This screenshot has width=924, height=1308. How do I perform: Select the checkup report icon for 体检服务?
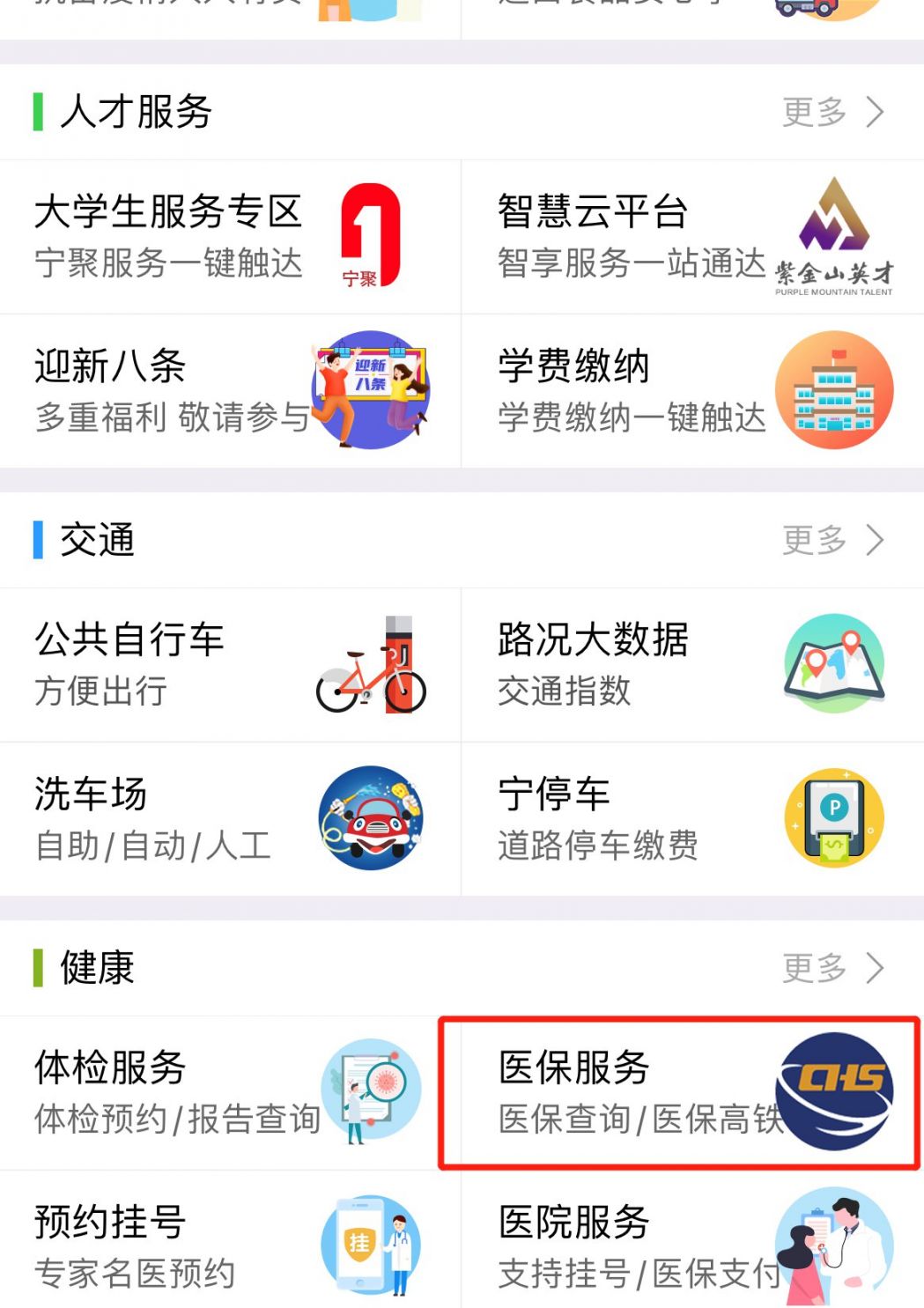click(x=371, y=1092)
